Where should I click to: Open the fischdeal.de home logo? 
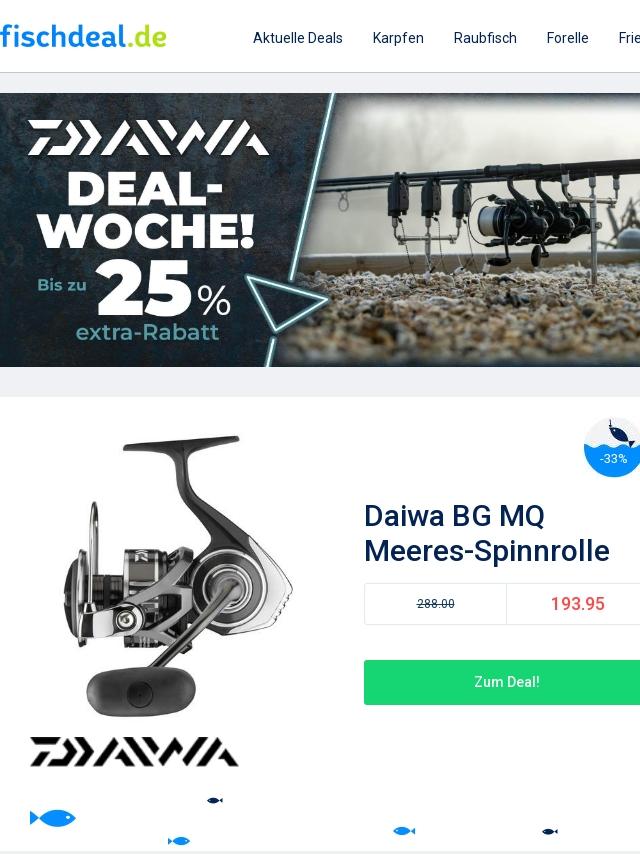[83, 36]
